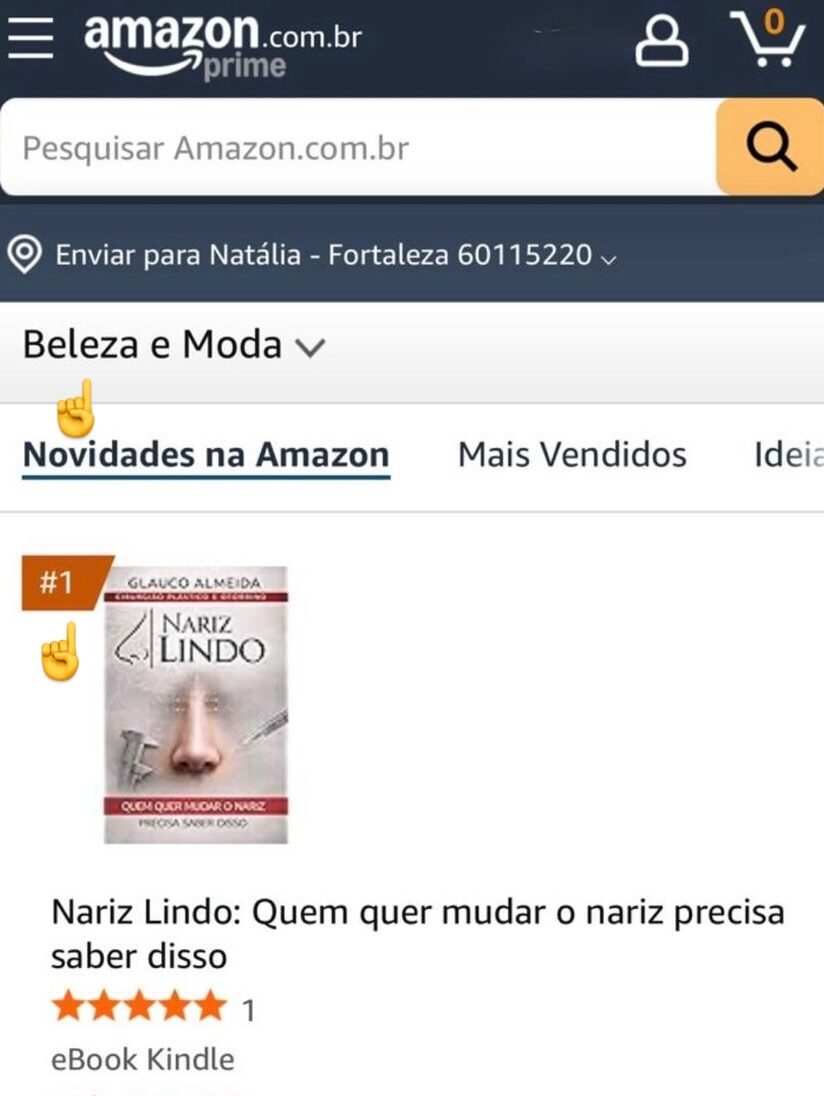Open the account profile icon
Image resolution: width=824 pixels, height=1096 pixels.
(x=662, y=40)
